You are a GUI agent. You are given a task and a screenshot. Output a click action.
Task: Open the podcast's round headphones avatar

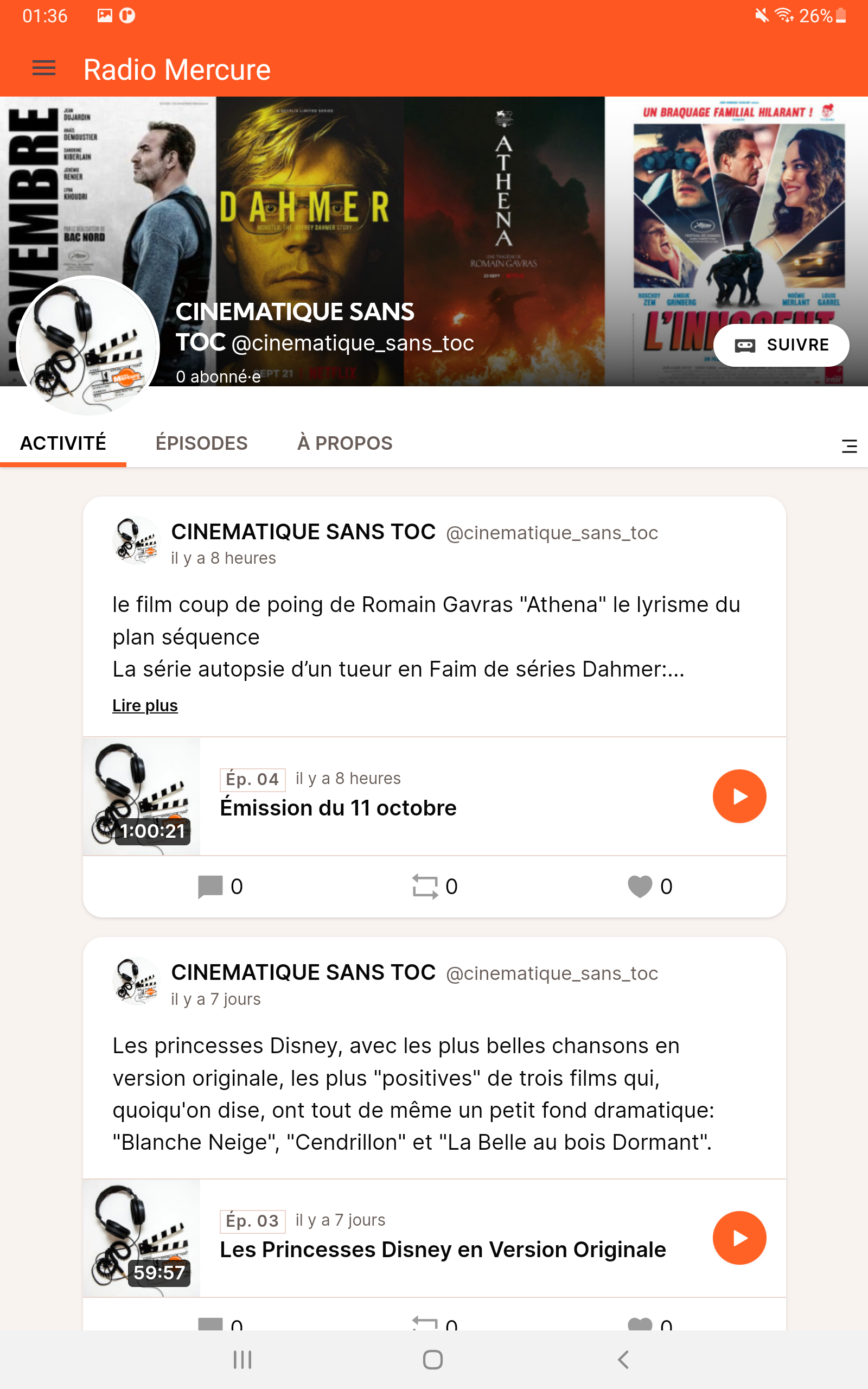pos(88,345)
